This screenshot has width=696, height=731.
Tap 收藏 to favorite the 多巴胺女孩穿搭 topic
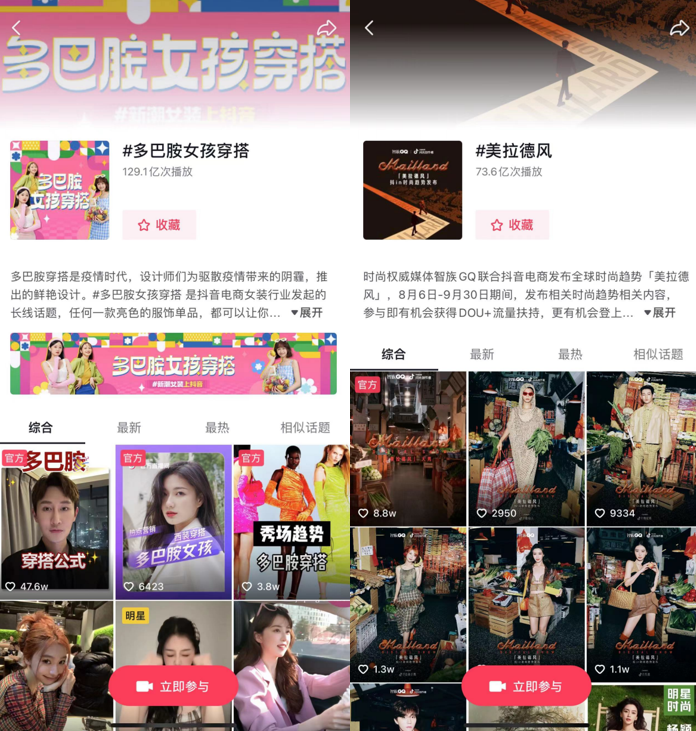[159, 225]
